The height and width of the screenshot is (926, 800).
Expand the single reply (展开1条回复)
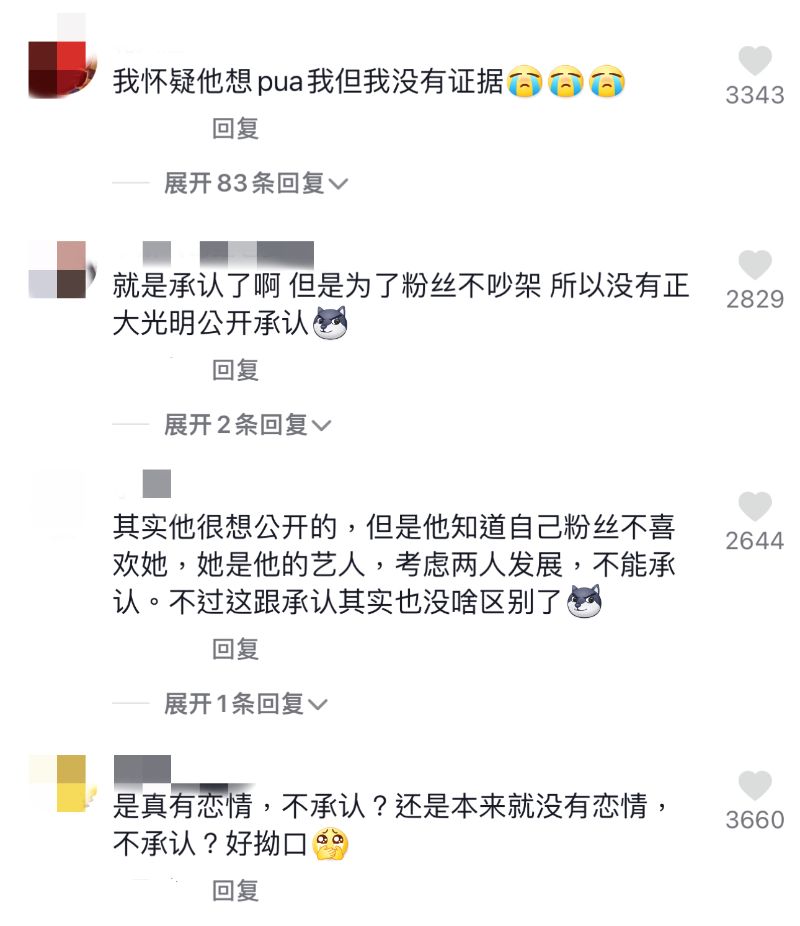point(245,704)
